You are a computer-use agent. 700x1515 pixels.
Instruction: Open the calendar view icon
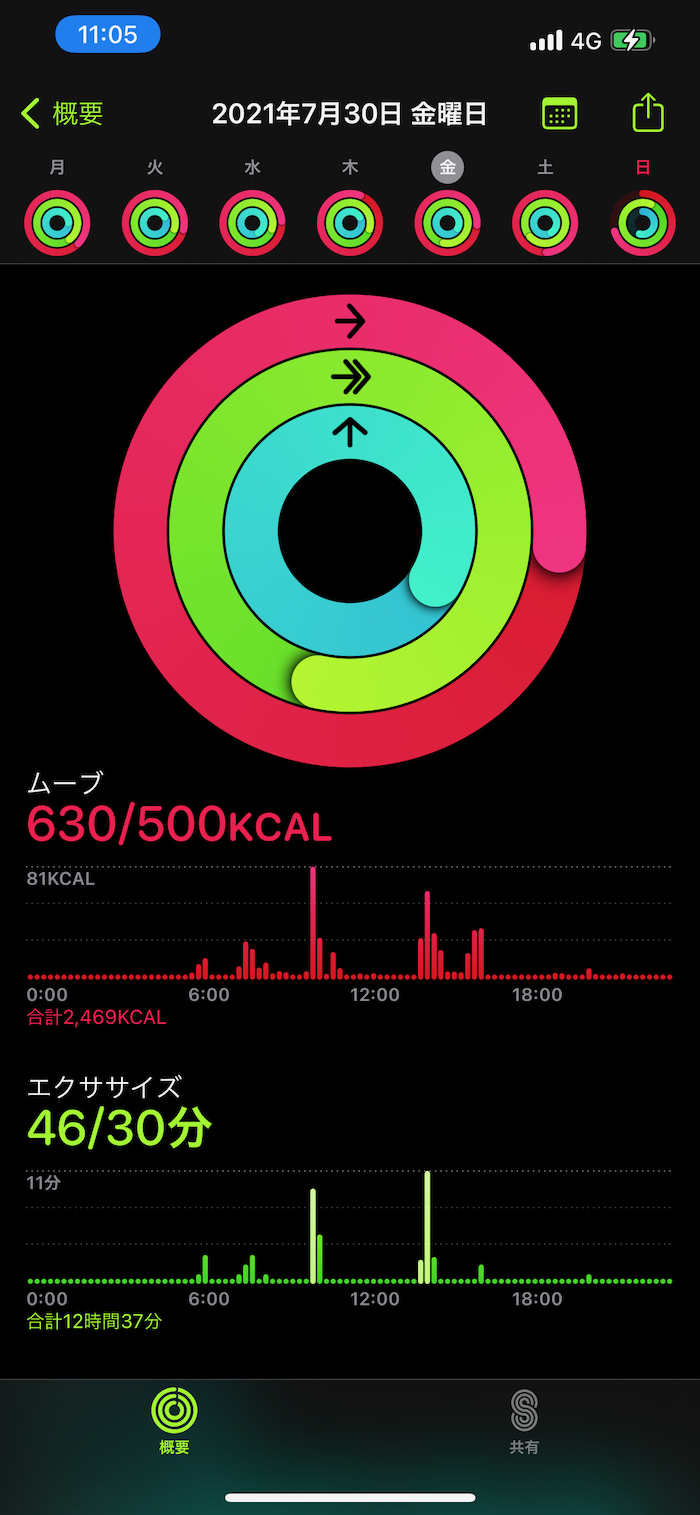point(559,114)
